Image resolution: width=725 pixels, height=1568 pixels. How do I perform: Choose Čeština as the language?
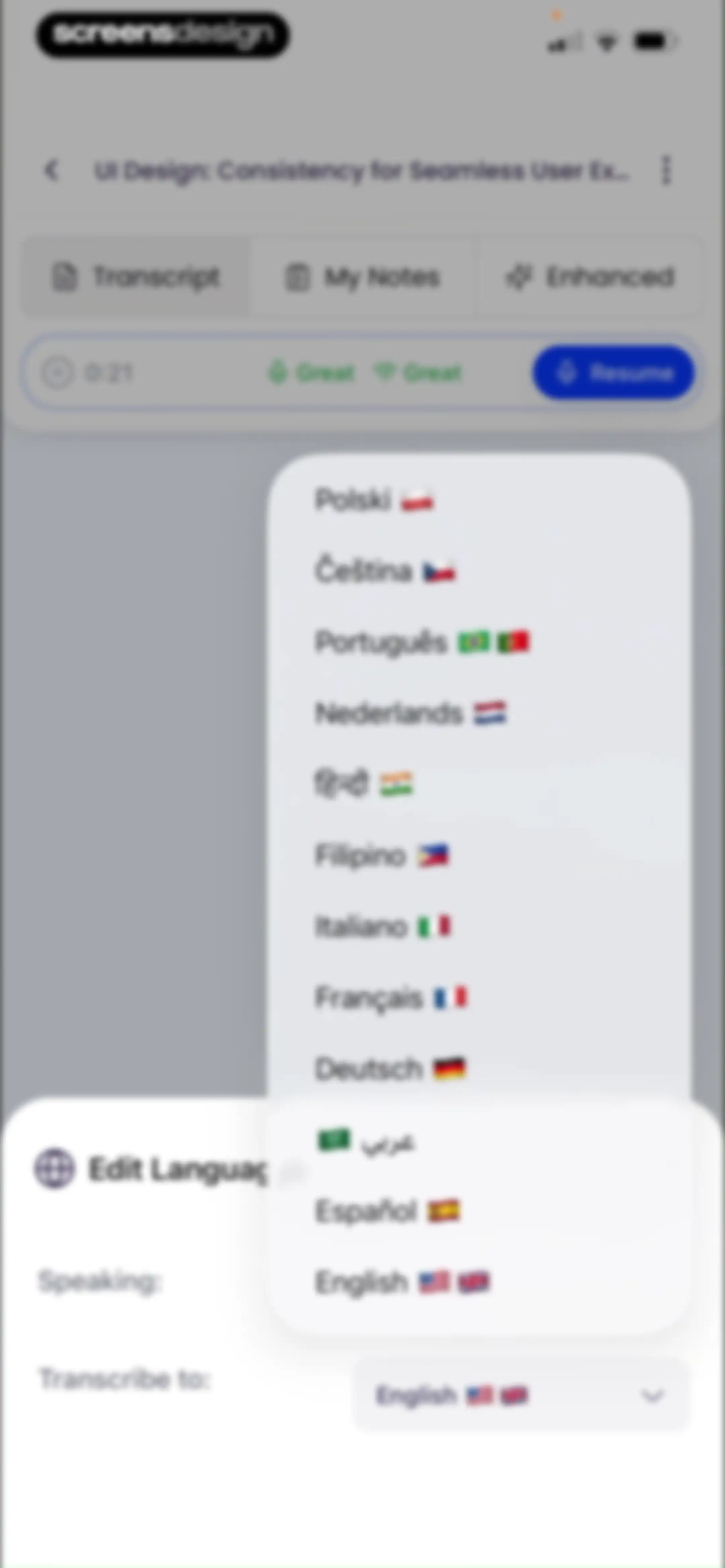(x=478, y=571)
